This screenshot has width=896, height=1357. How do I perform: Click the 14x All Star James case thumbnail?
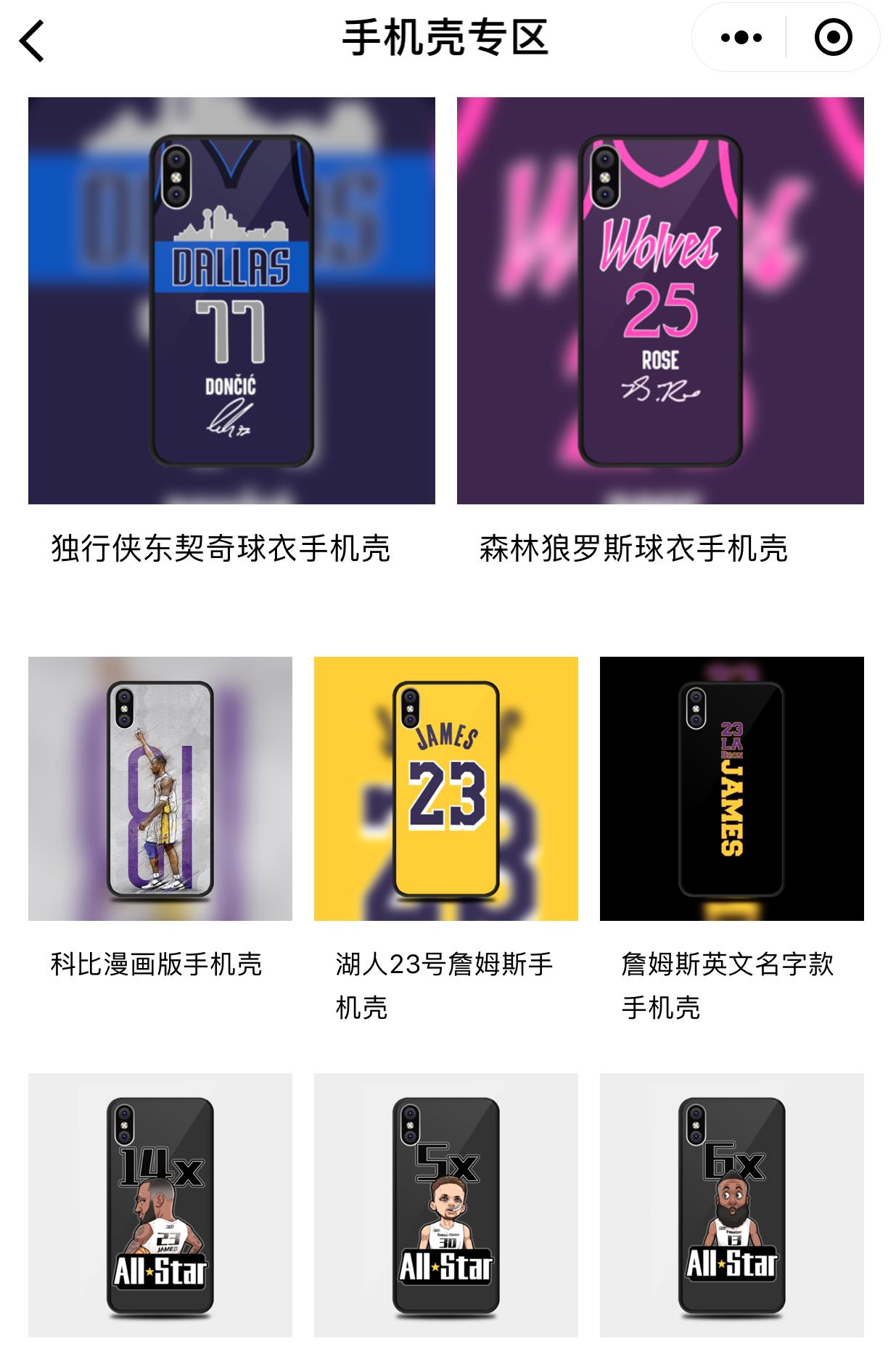point(160,1219)
